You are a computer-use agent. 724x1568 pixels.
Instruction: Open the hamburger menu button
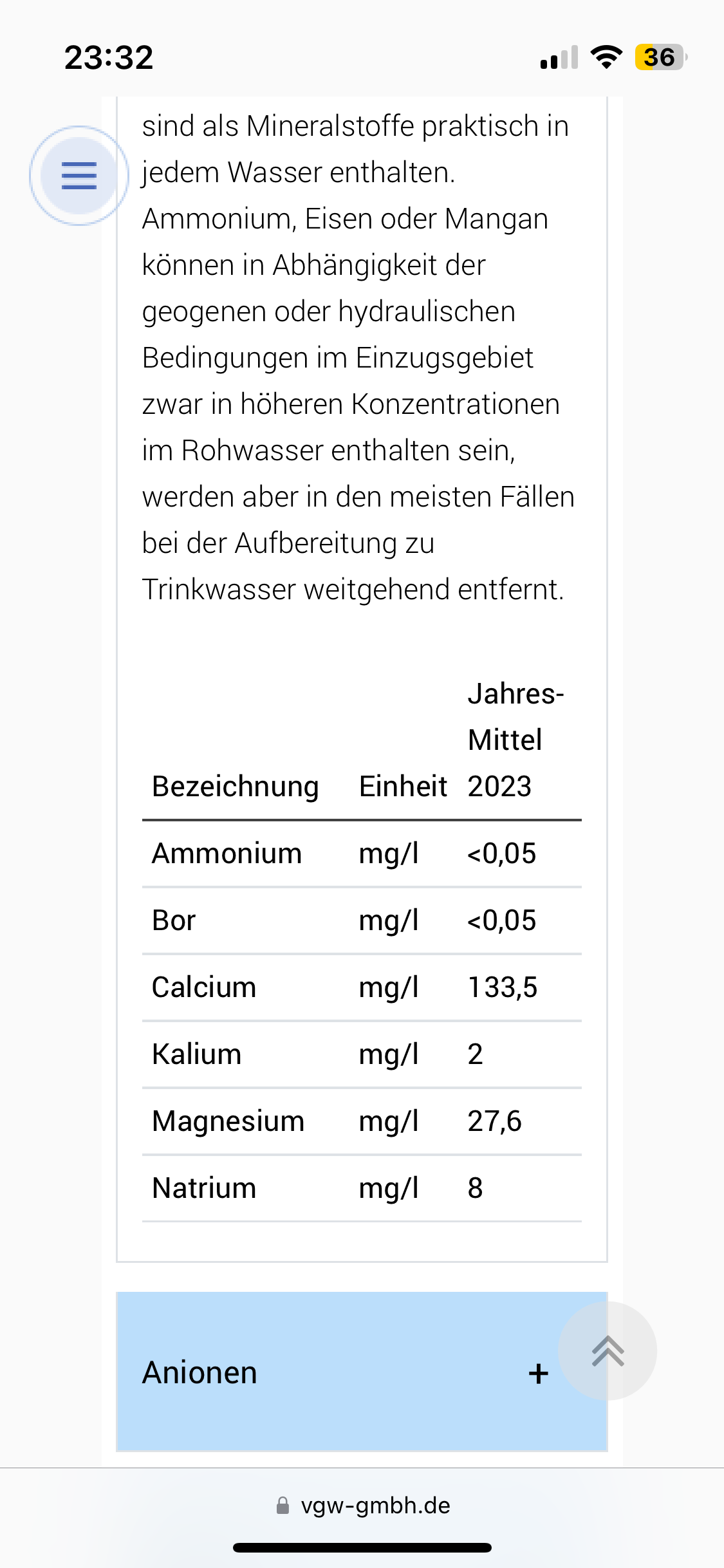(79, 175)
